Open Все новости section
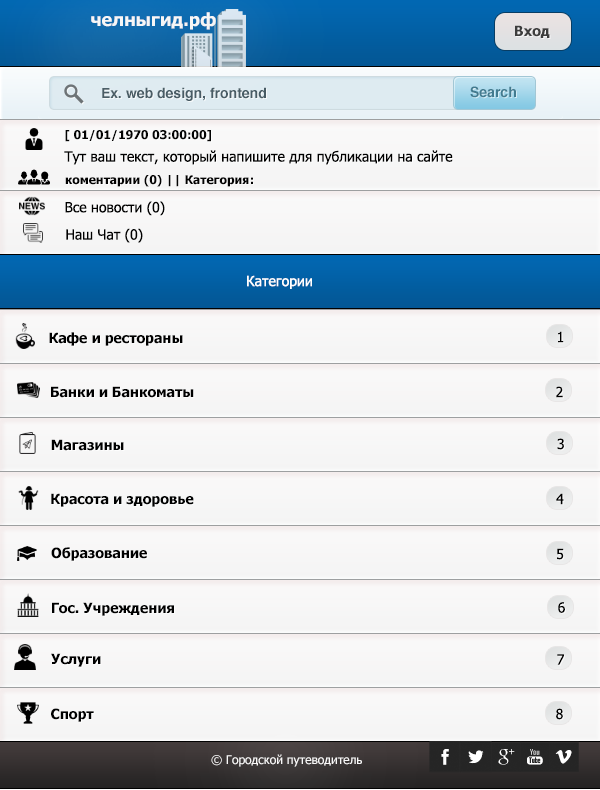This screenshot has height=790, width=600. tap(114, 208)
